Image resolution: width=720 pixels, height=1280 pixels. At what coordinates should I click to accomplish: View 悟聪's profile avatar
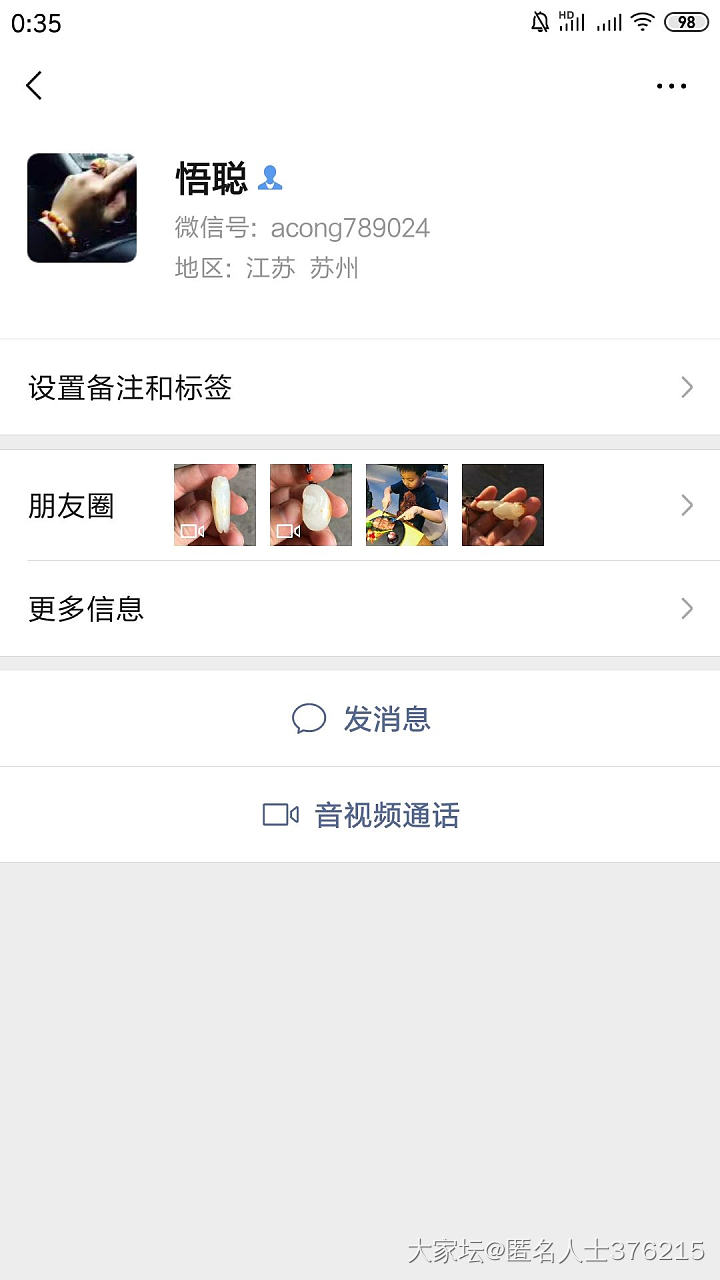[82, 208]
